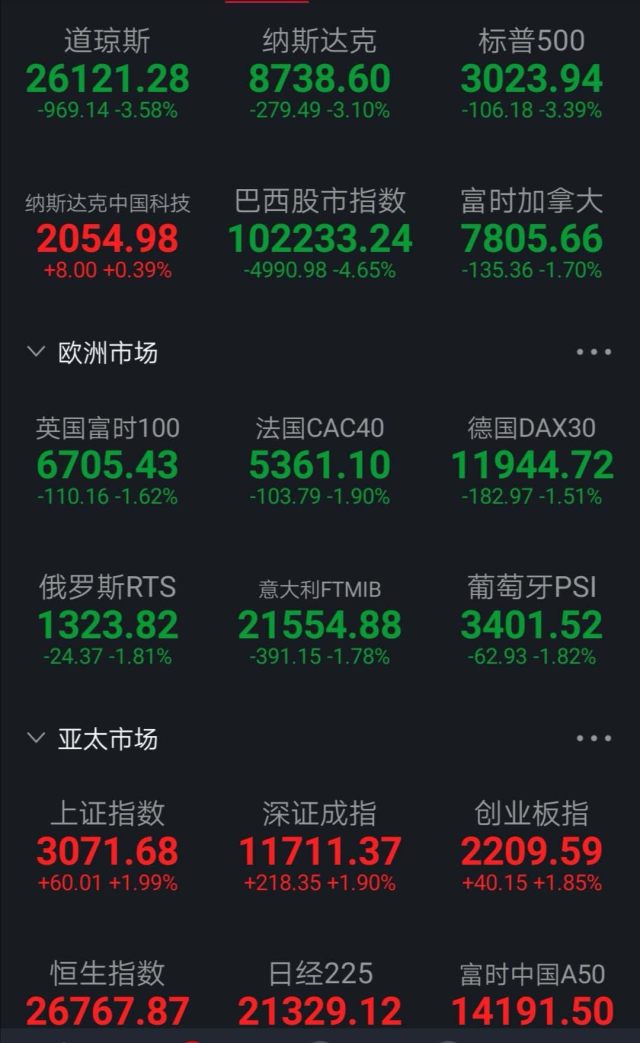Screen dimensions: 640x1043
Task: Select the 俄罗斯RTS index
Action: coord(107,622)
